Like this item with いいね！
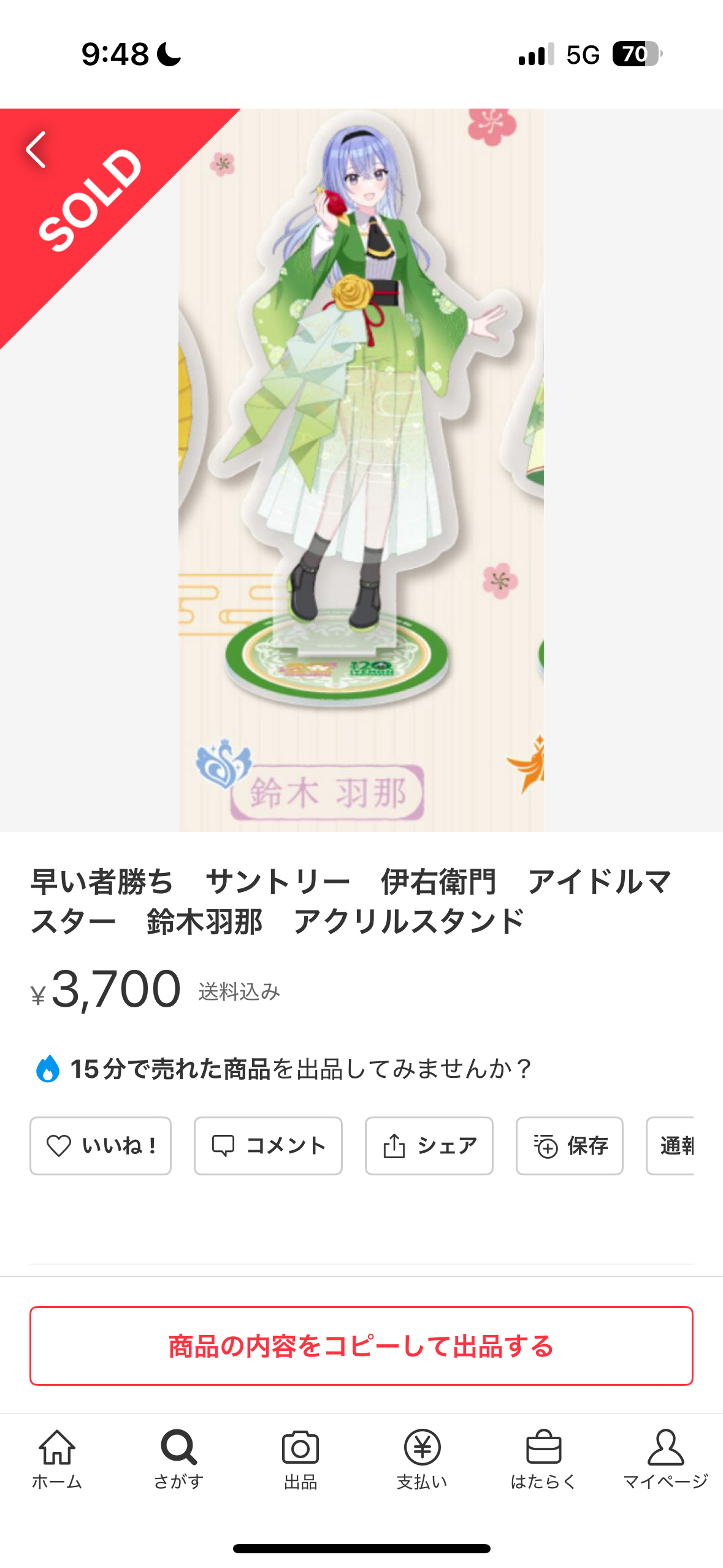Viewport: 723px width, 1568px height. click(101, 1145)
